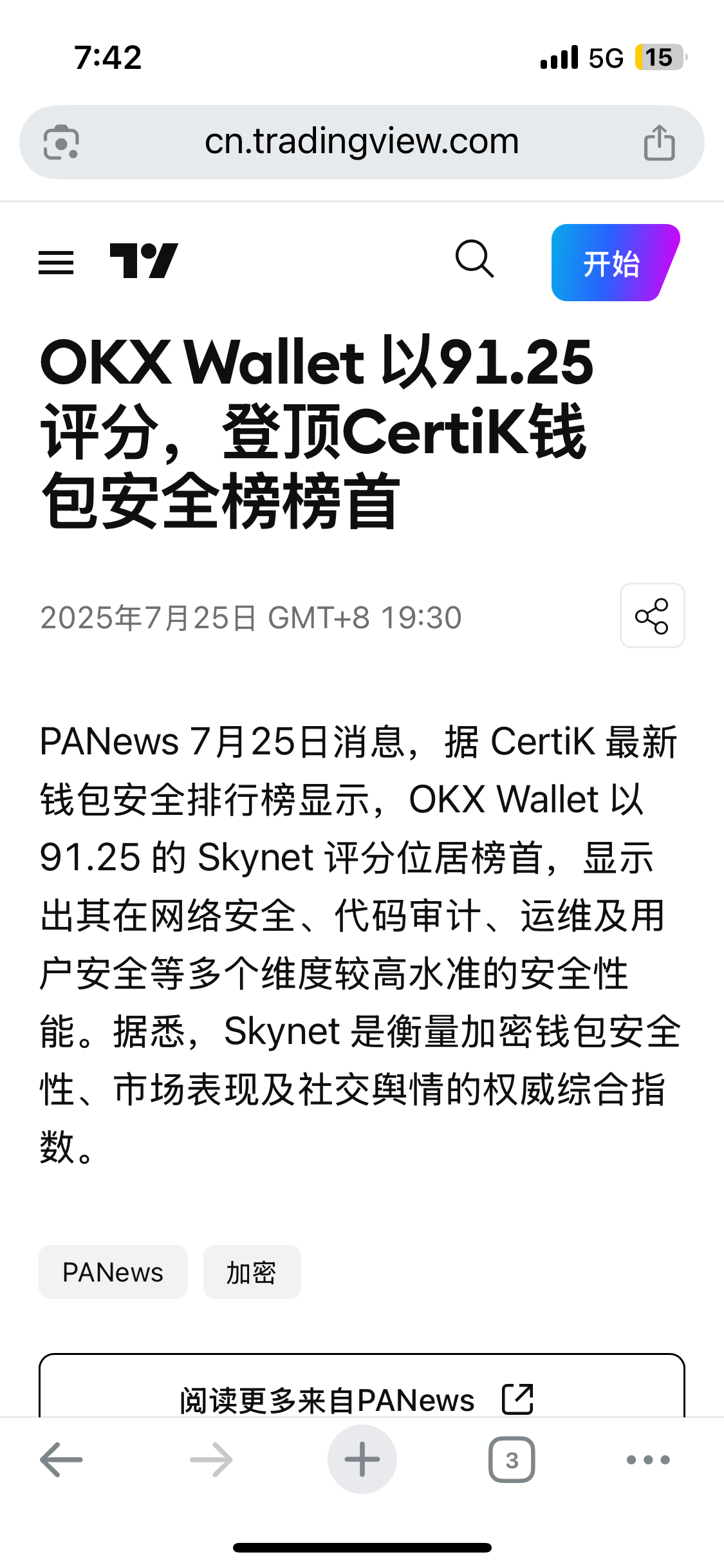The width and height of the screenshot is (724, 1568).
Task: Tap the 开始 get started button
Action: pyautogui.click(x=612, y=263)
